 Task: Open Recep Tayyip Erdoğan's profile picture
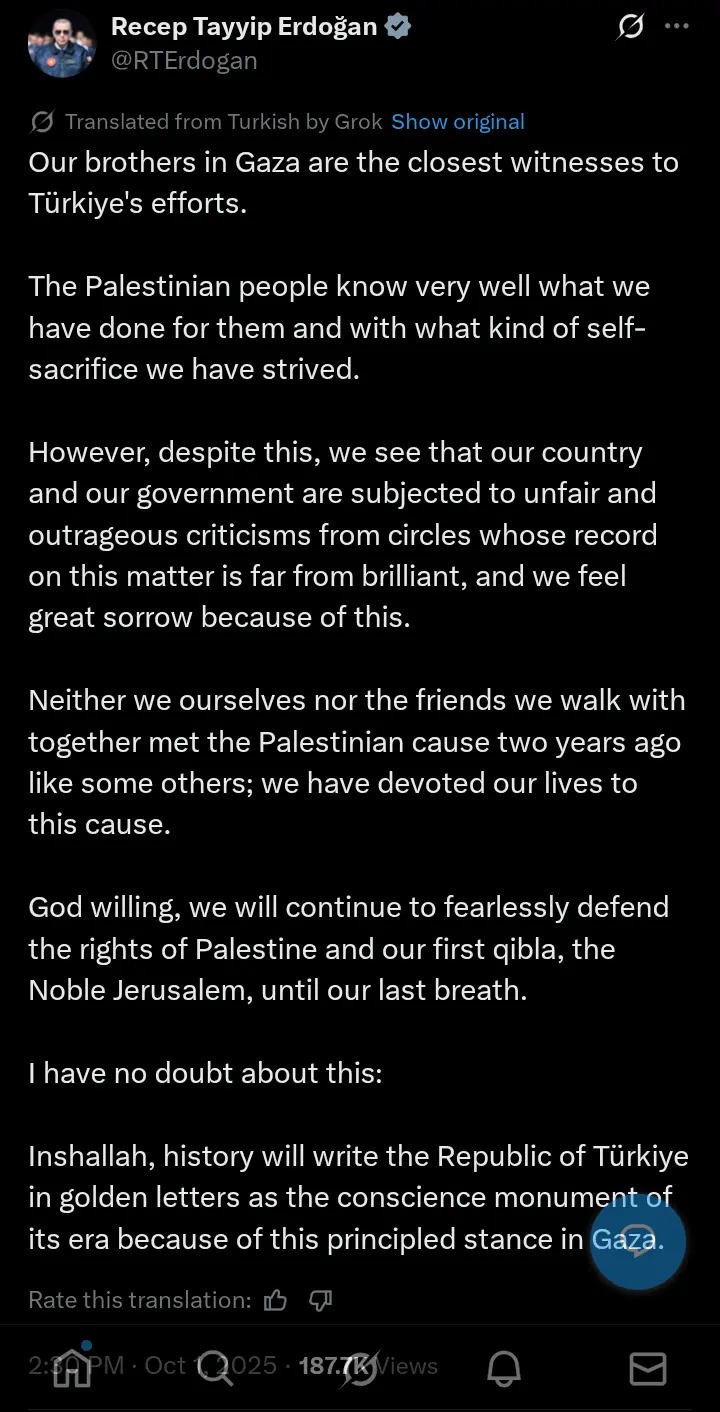(62, 44)
